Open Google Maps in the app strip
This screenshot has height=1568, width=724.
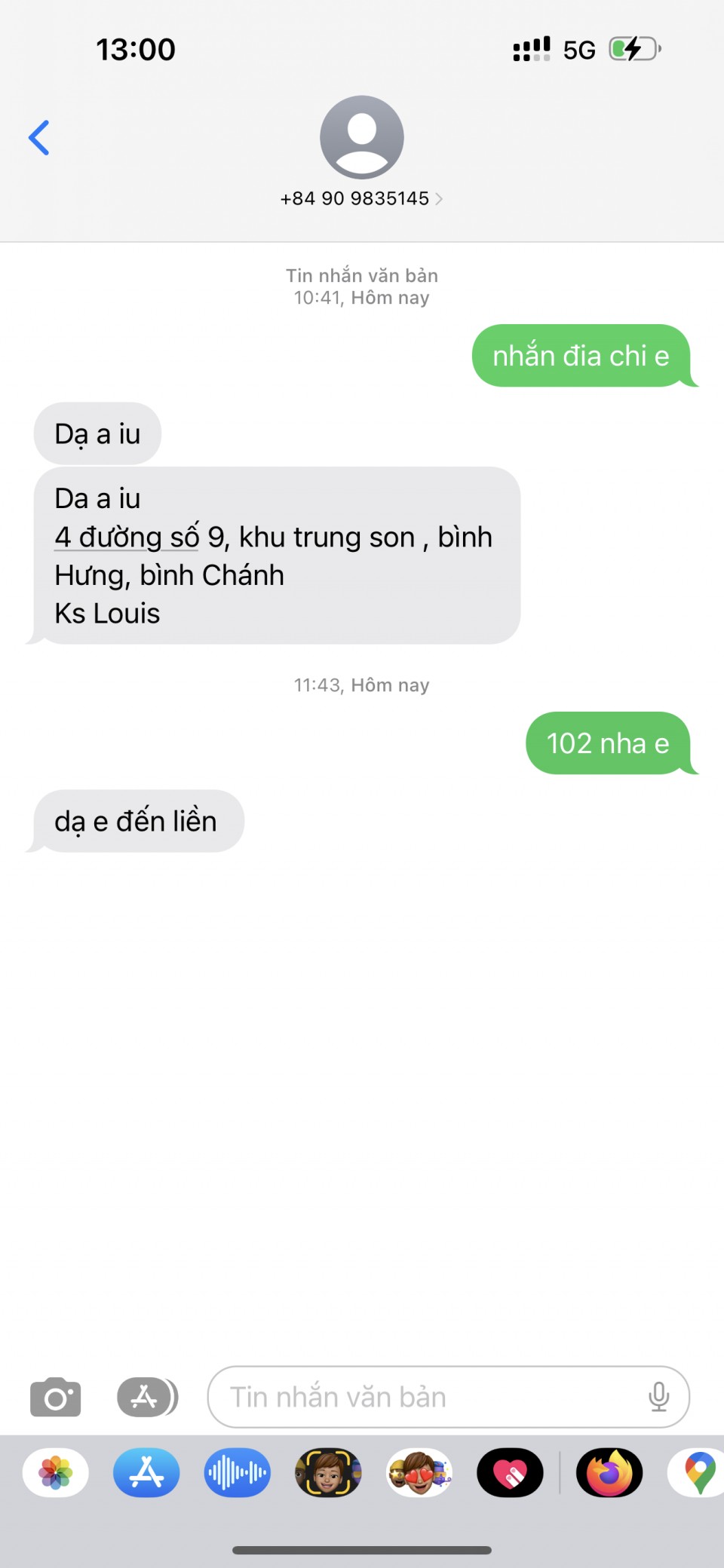click(698, 1472)
